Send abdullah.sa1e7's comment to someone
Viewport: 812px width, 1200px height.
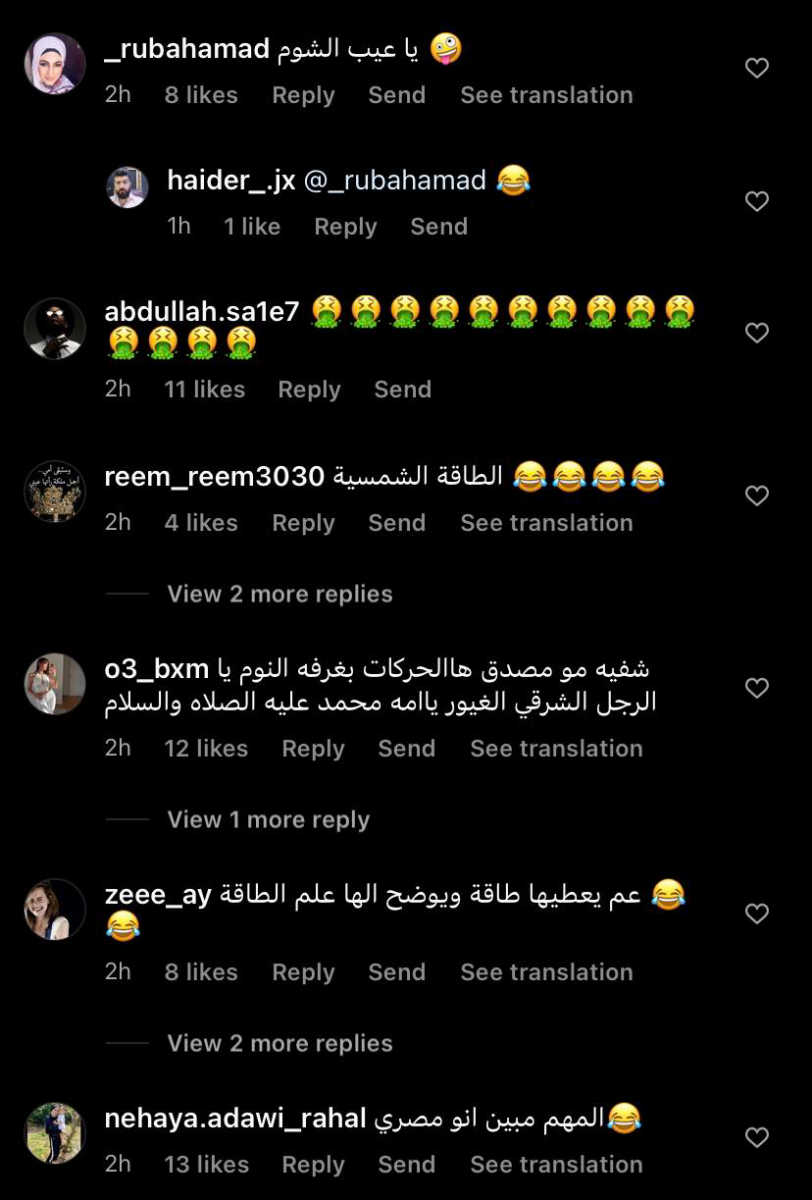[x=402, y=389]
